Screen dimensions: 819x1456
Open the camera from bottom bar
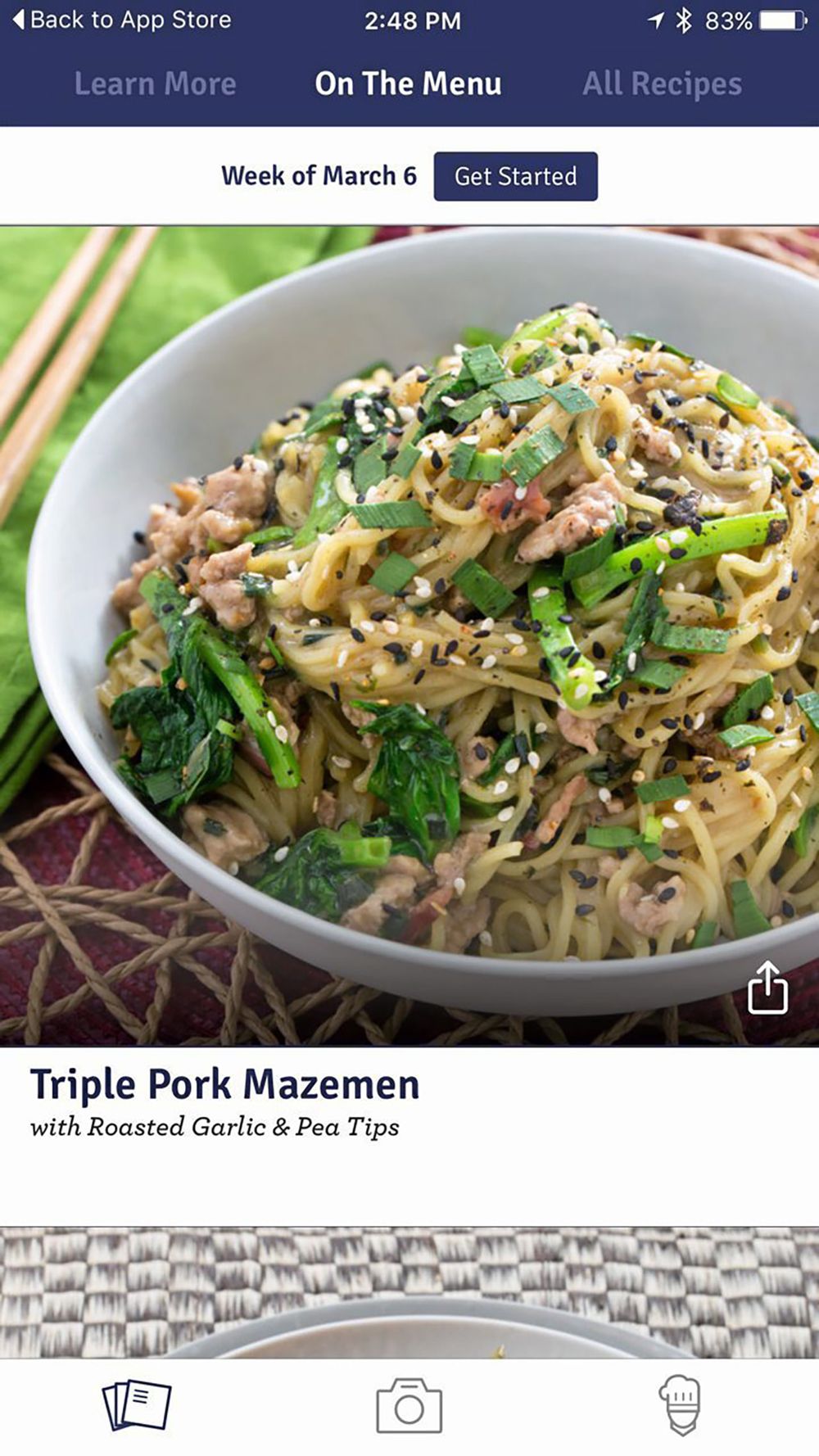pos(409,1406)
